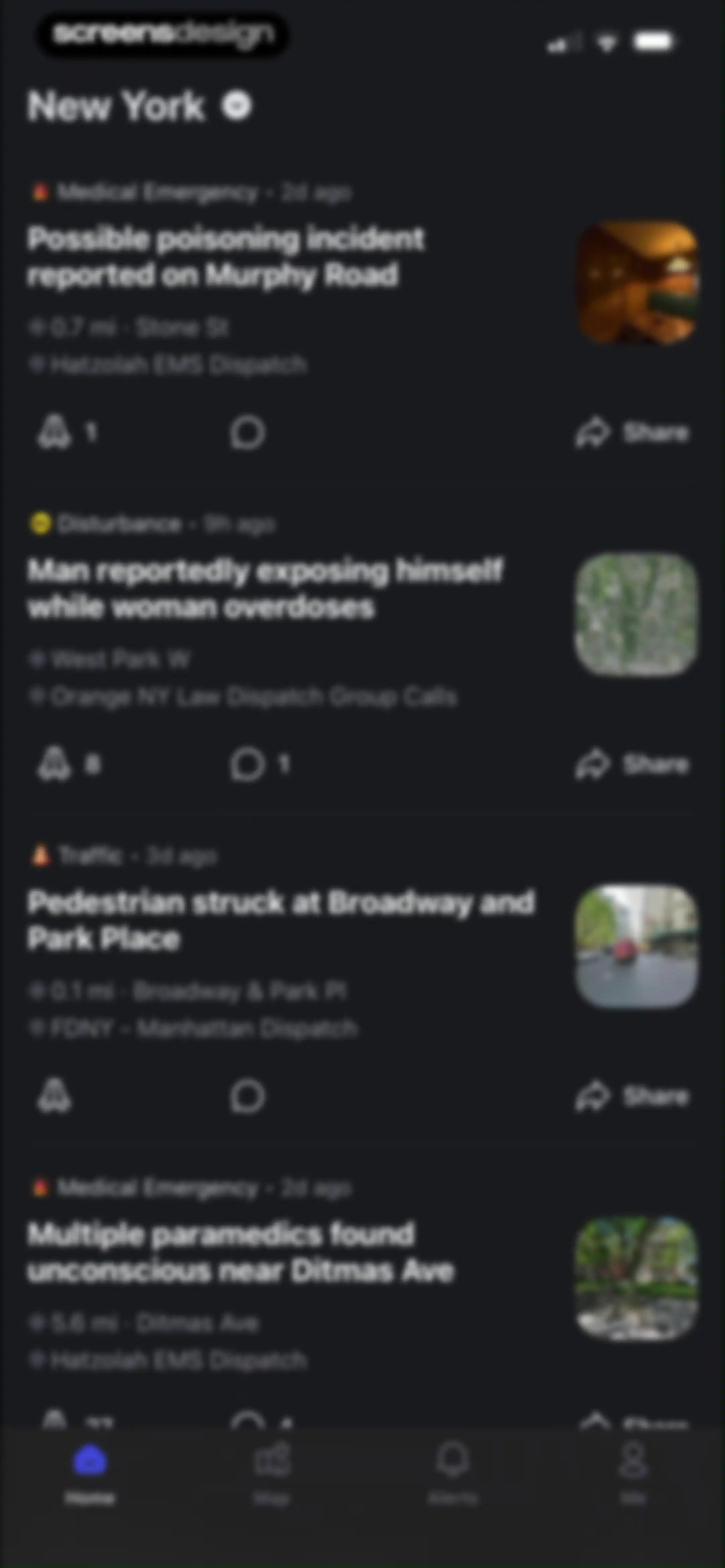725x1568 pixels.
Task: Open comments on the Disturbance report
Action: click(247, 765)
